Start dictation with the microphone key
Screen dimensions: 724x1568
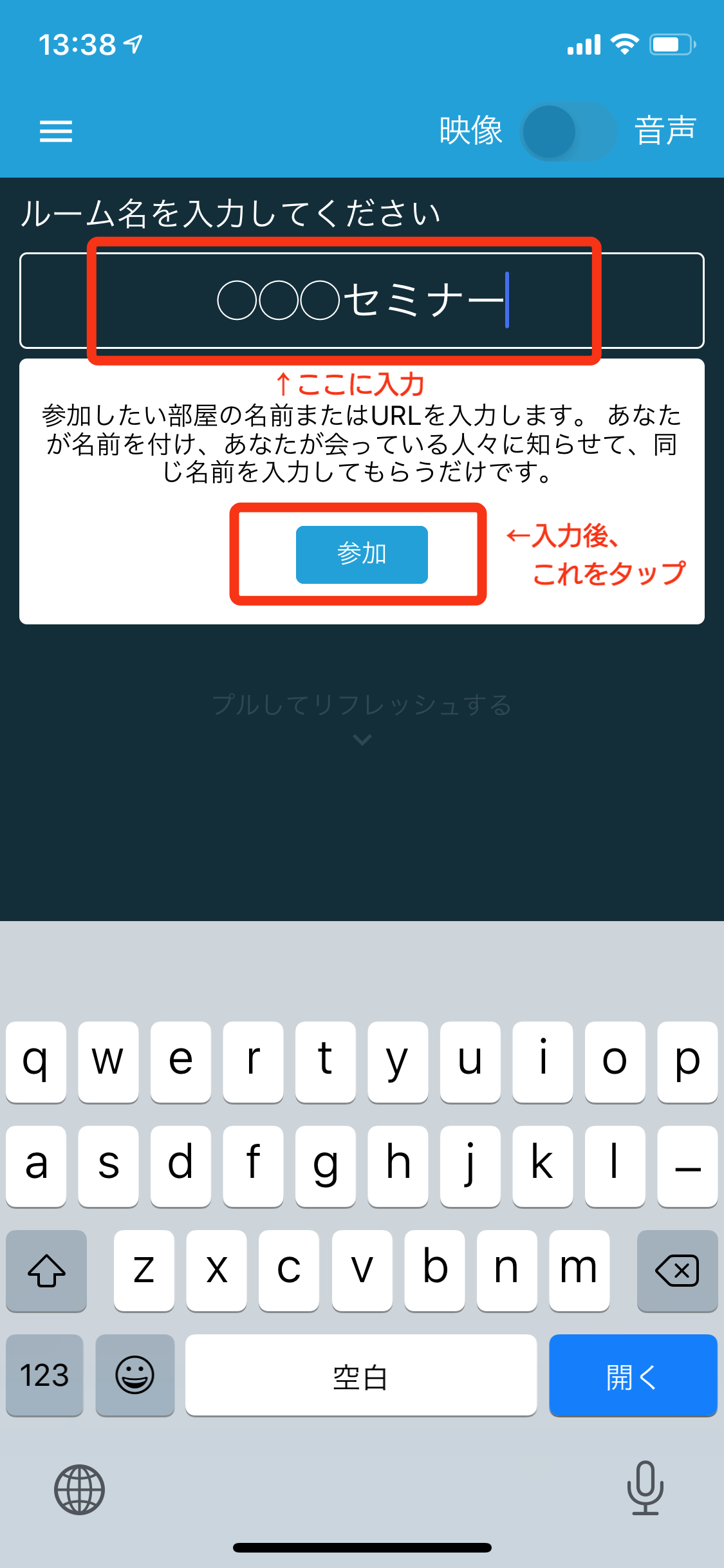645,1488
